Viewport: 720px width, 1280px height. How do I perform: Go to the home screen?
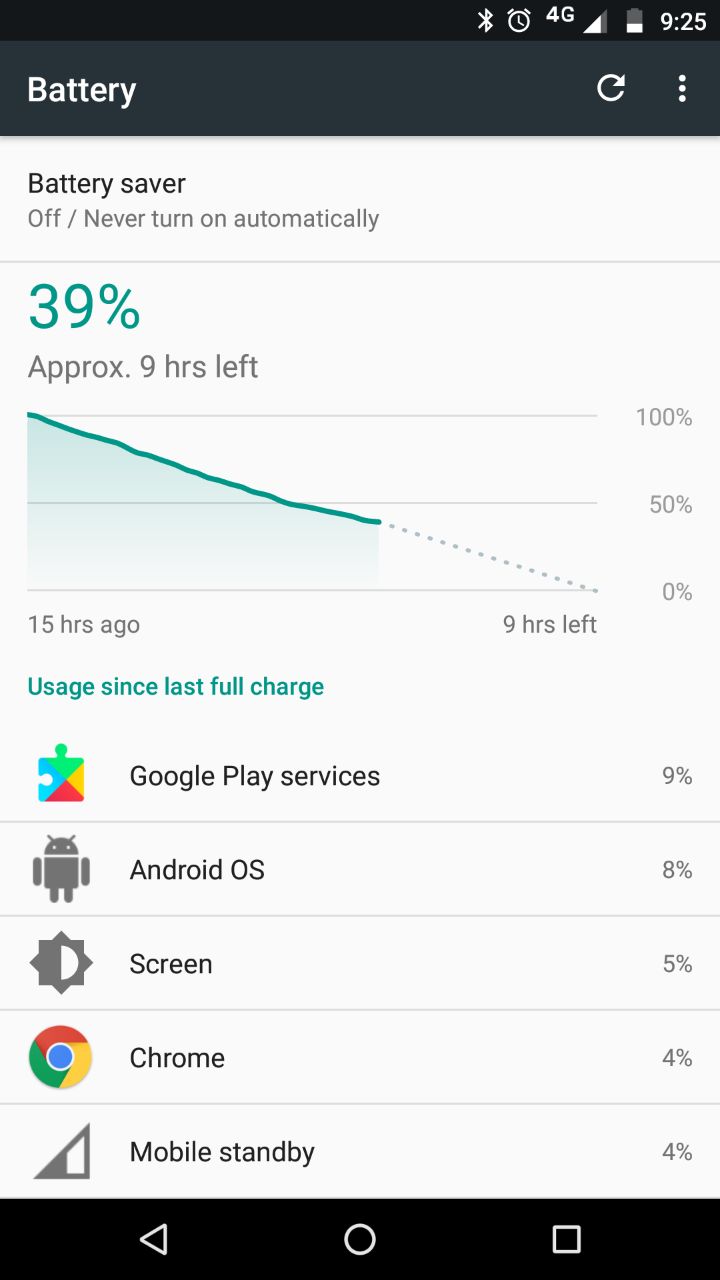click(360, 1240)
